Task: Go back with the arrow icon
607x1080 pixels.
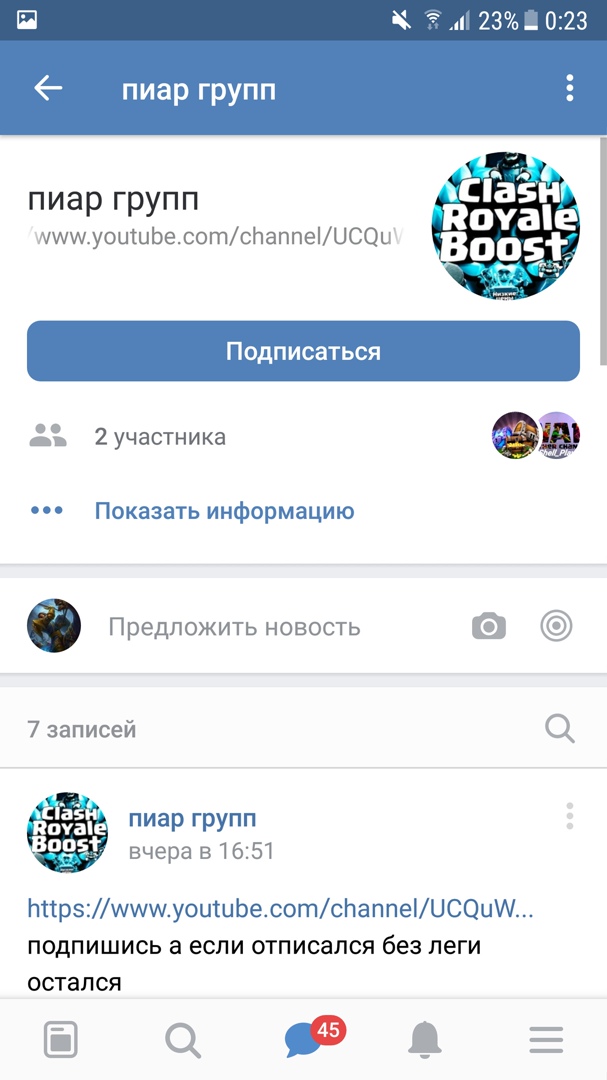Action: pos(48,89)
